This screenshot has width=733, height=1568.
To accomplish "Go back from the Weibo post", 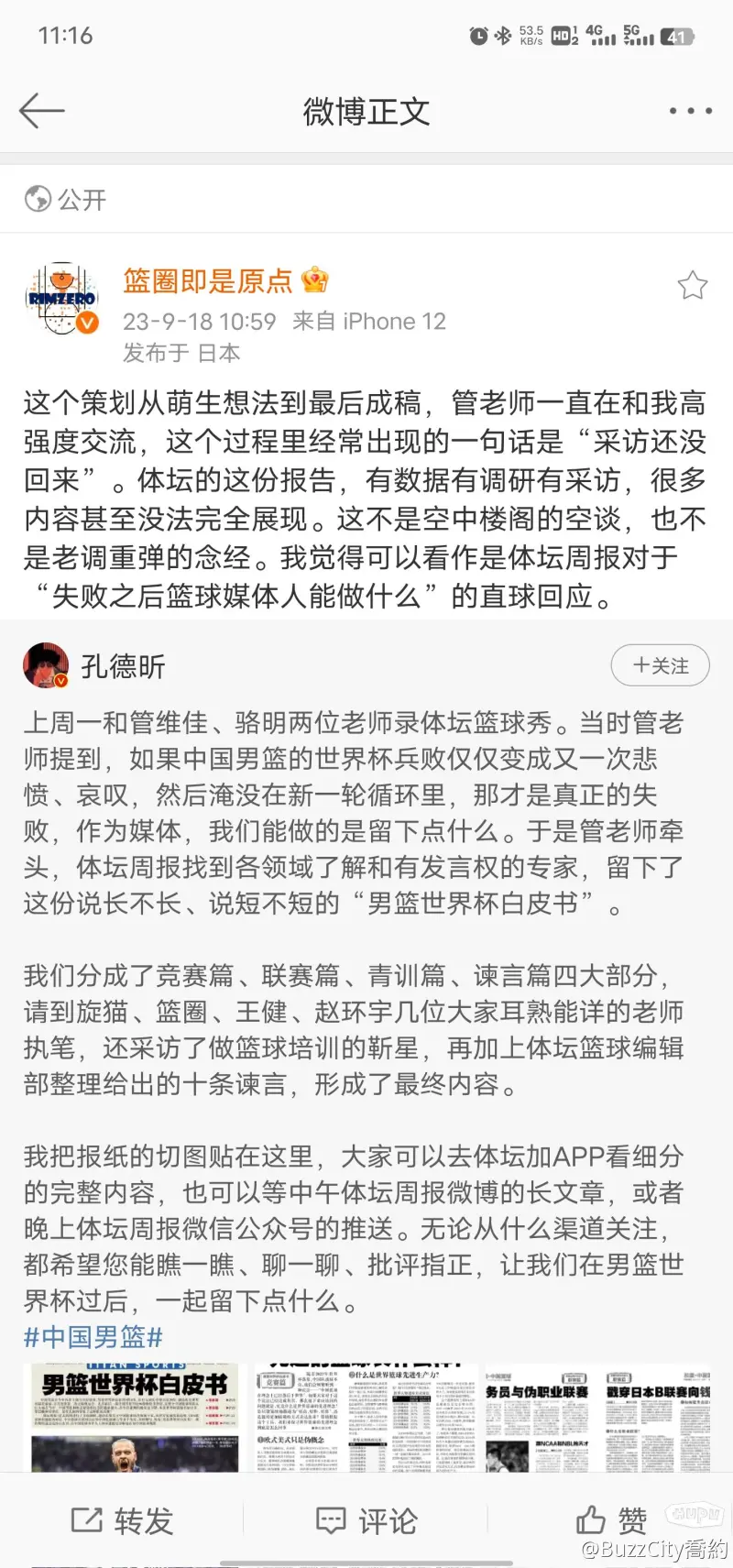I will tap(41, 111).
